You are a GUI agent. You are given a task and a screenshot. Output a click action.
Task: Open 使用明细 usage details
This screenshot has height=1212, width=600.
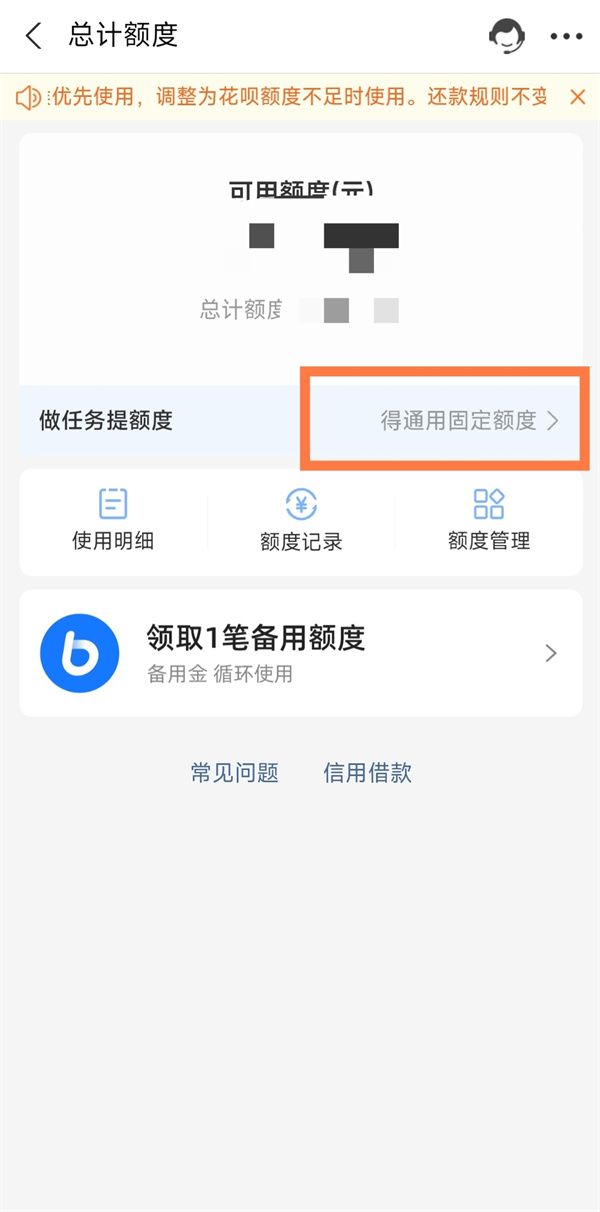pyautogui.click(x=113, y=520)
